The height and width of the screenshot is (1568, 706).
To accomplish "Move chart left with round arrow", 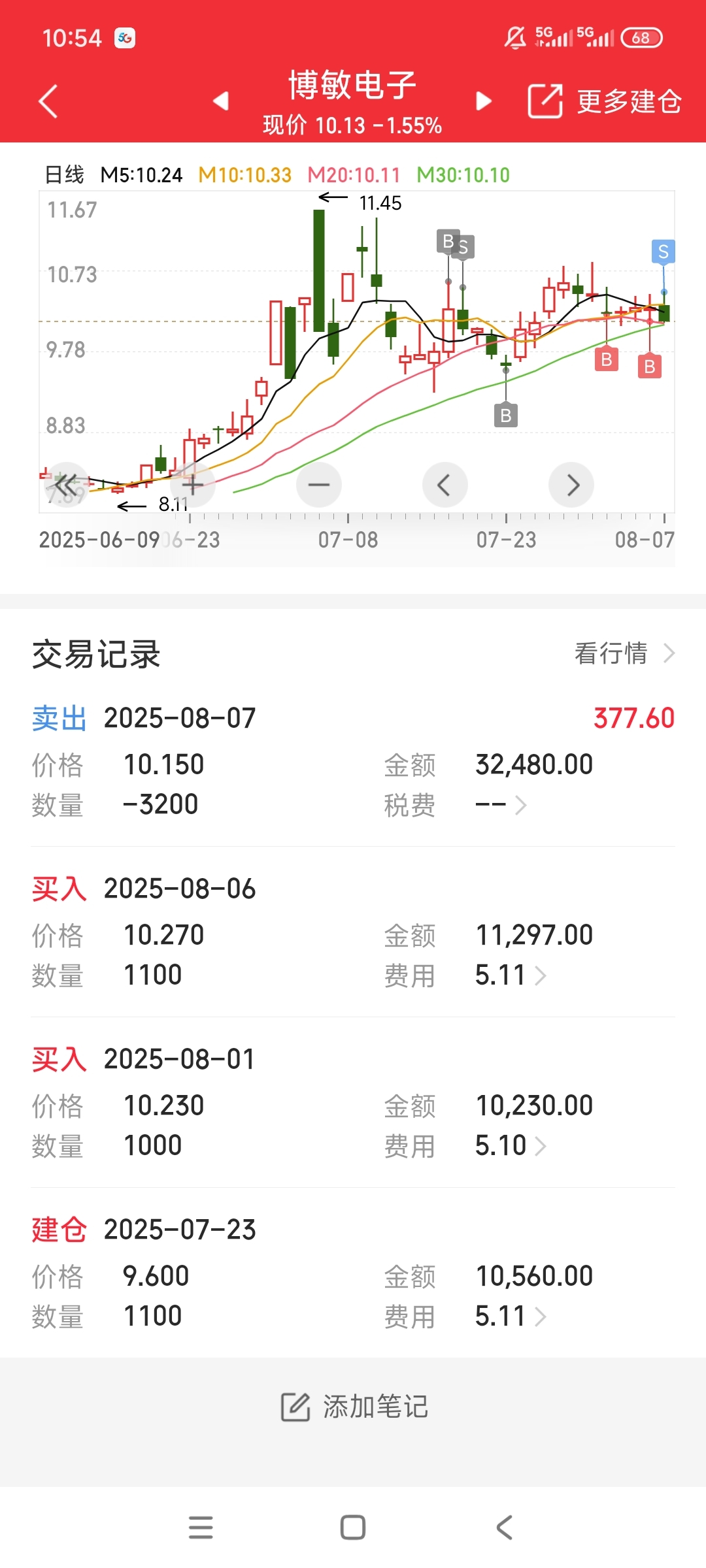I will (445, 485).
